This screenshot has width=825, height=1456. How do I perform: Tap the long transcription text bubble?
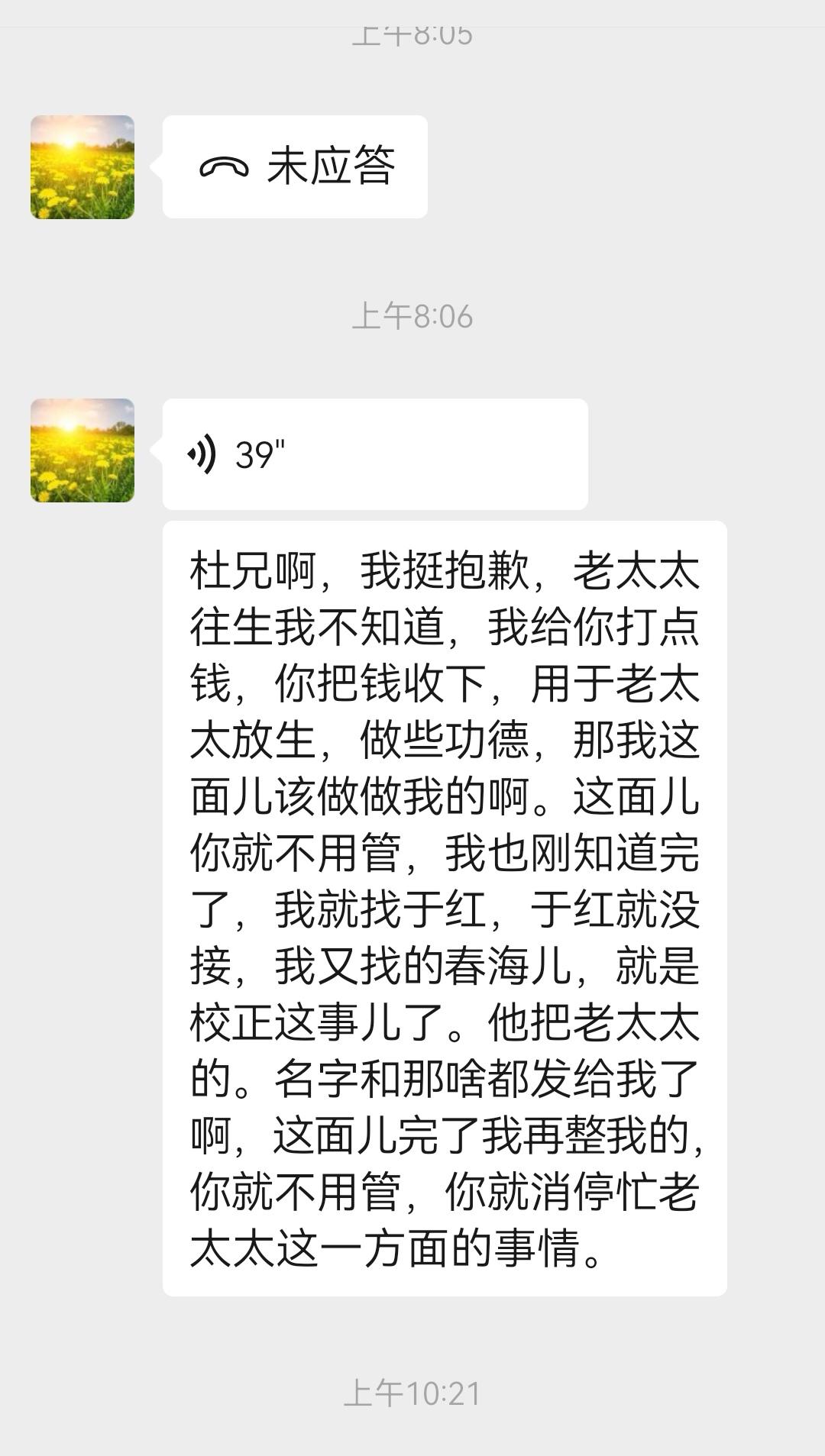tap(443, 901)
